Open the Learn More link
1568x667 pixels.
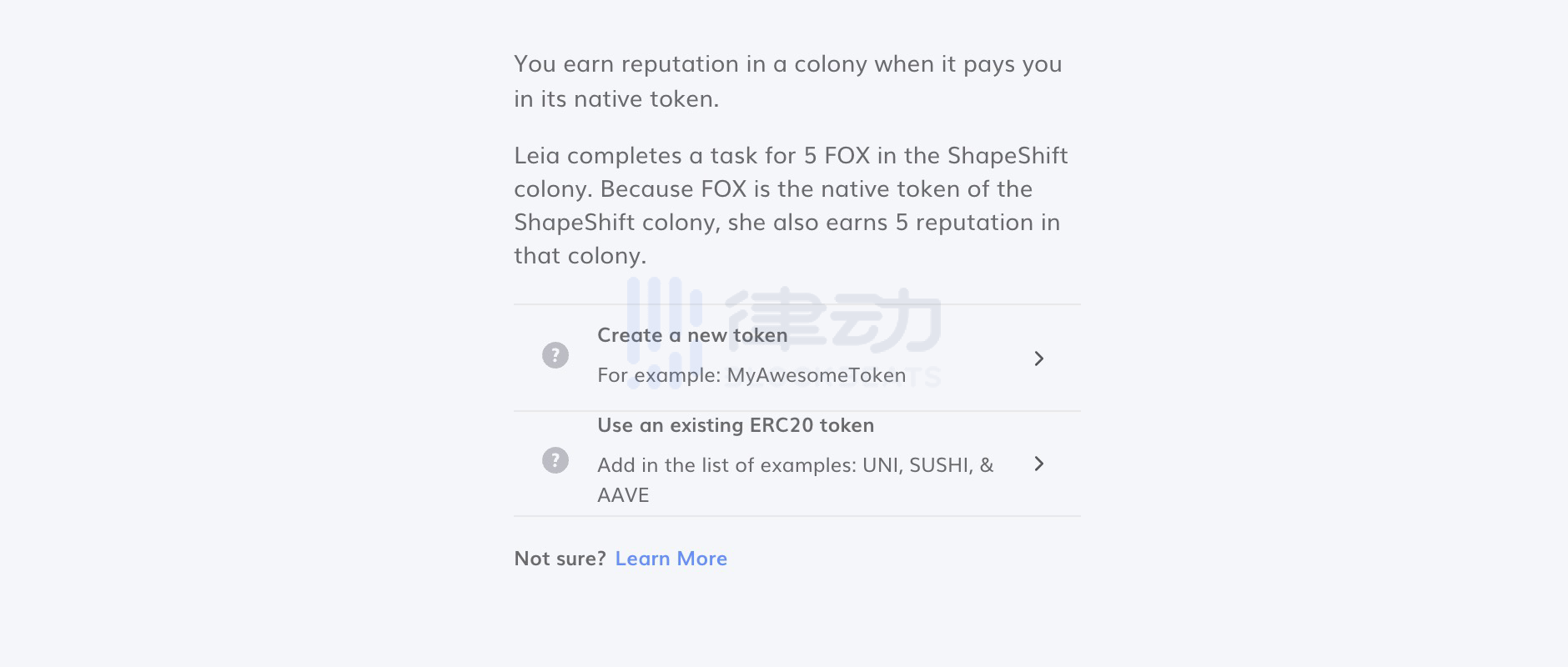pos(671,559)
